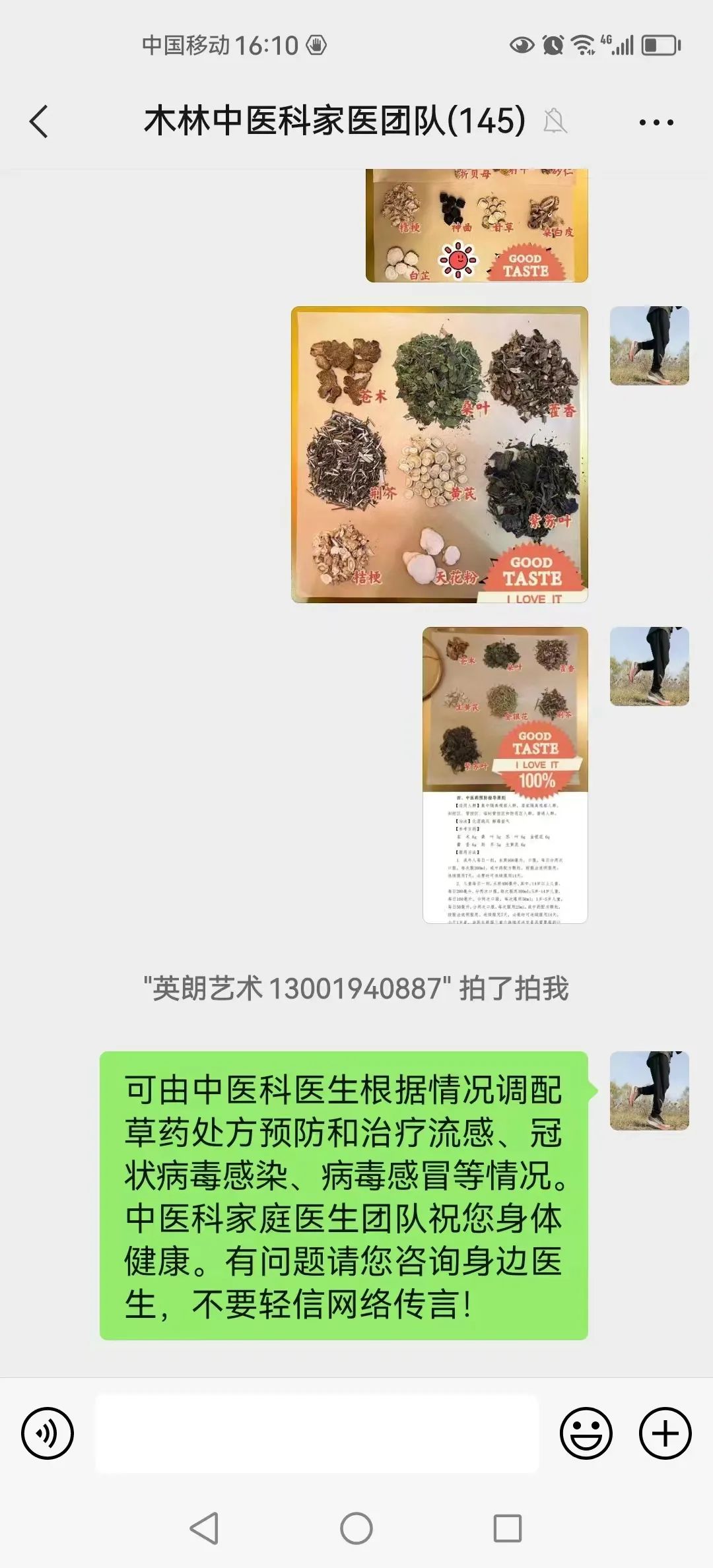The width and height of the screenshot is (713, 1568).
Task: Switch to voice message input
Action: (48, 1433)
